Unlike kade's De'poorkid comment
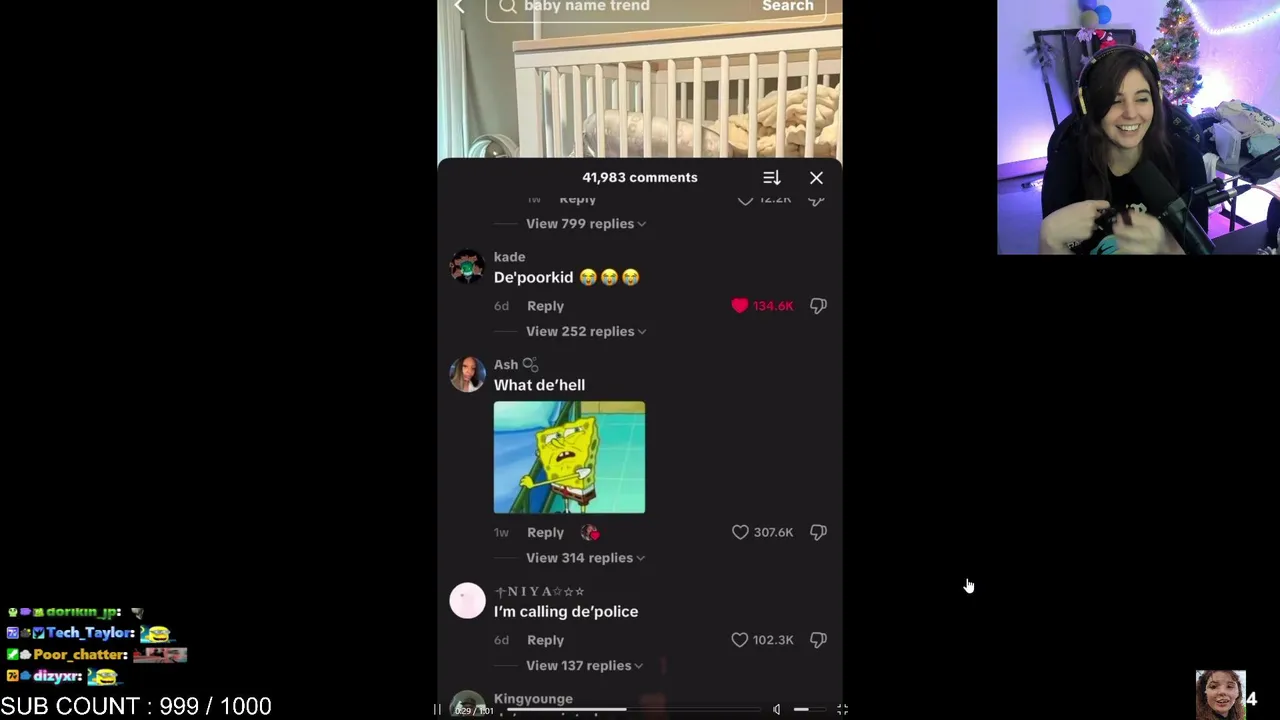The image size is (1280, 720). pyautogui.click(x=740, y=306)
